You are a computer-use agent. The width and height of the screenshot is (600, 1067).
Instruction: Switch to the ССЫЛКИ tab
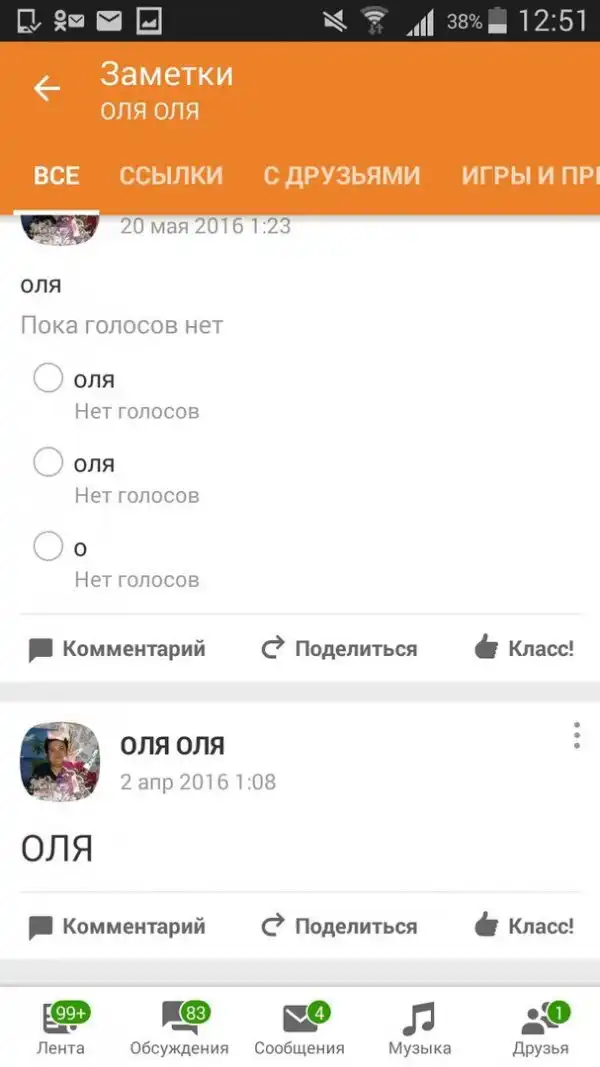[x=171, y=176]
